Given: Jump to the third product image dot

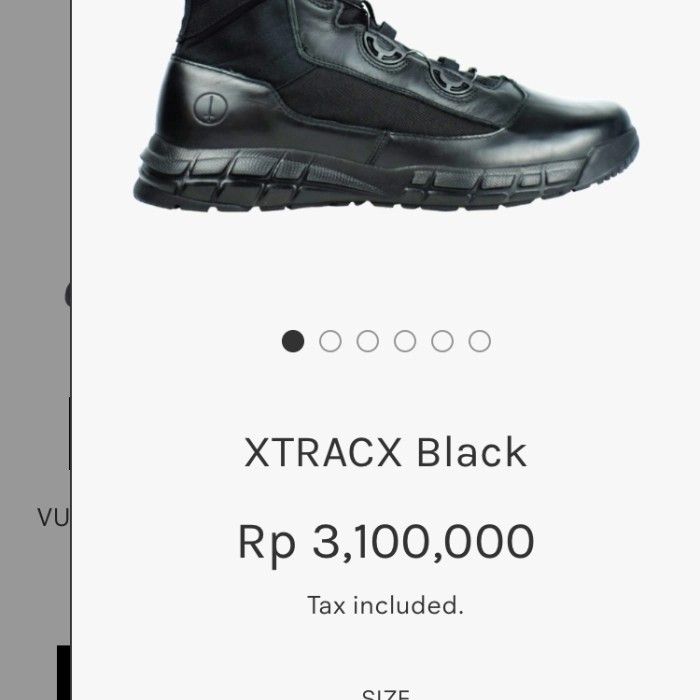Looking at the screenshot, I should [367, 342].
